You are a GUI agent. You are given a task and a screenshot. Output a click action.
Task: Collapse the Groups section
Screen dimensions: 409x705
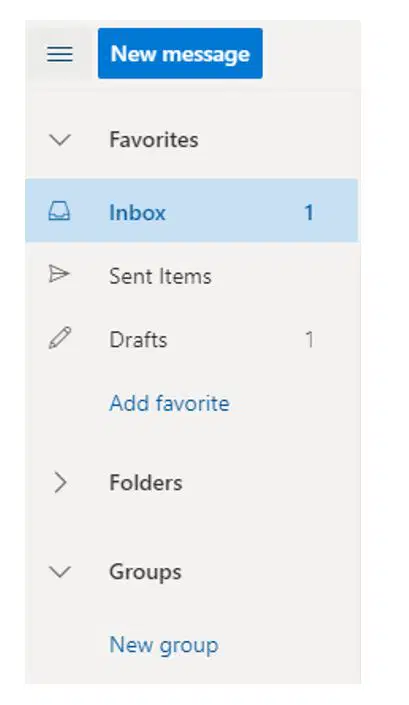coord(60,572)
